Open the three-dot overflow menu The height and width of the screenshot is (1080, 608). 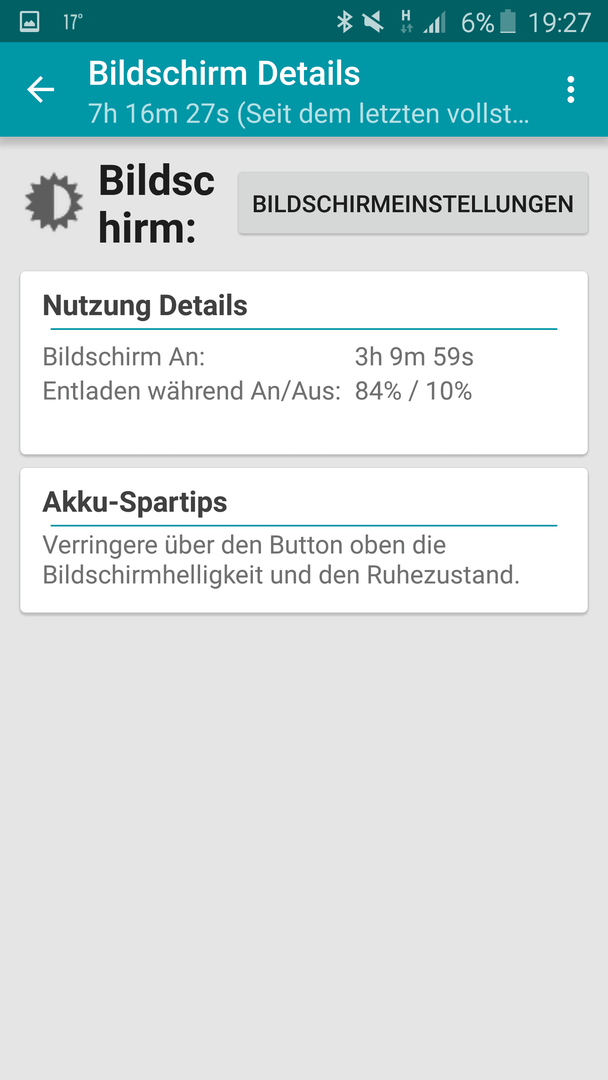(570, 90)
